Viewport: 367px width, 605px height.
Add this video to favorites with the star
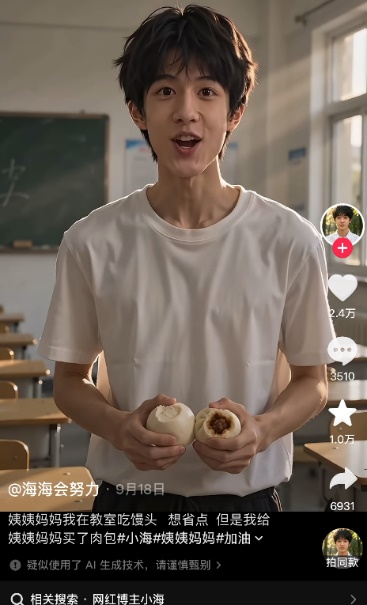(342, 413)
